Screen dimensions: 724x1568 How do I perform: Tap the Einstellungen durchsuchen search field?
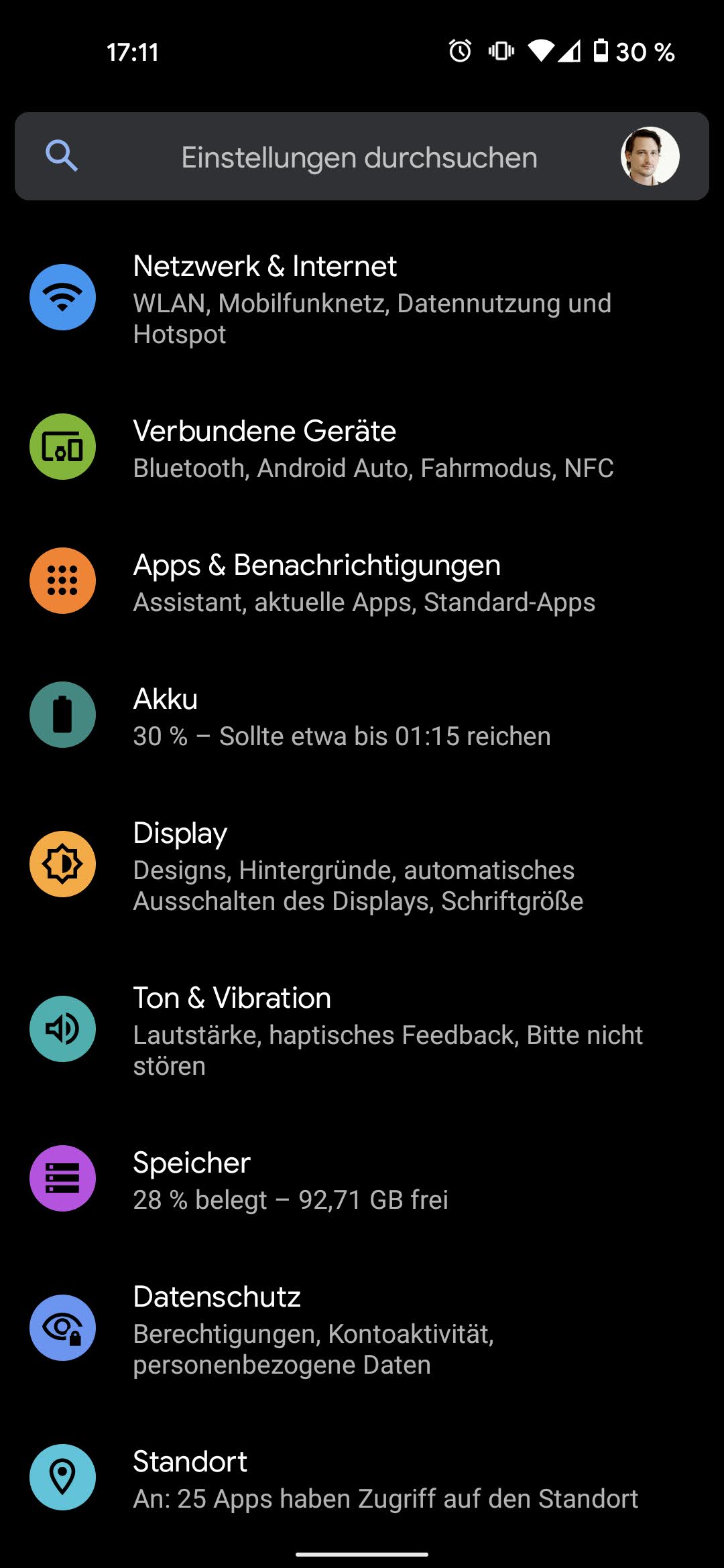(359, 157)
